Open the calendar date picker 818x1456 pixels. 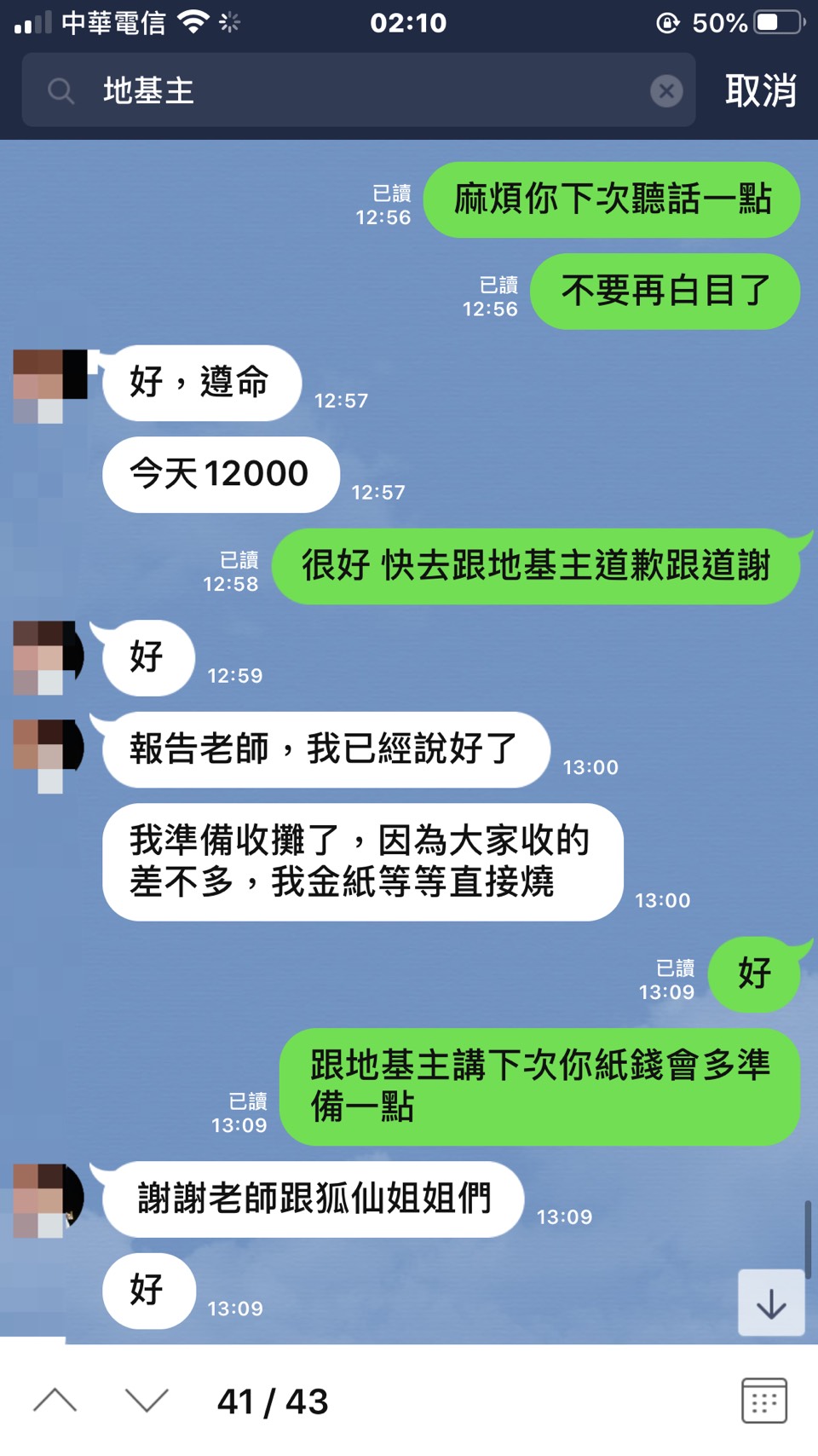click(x=763, y=1400)
